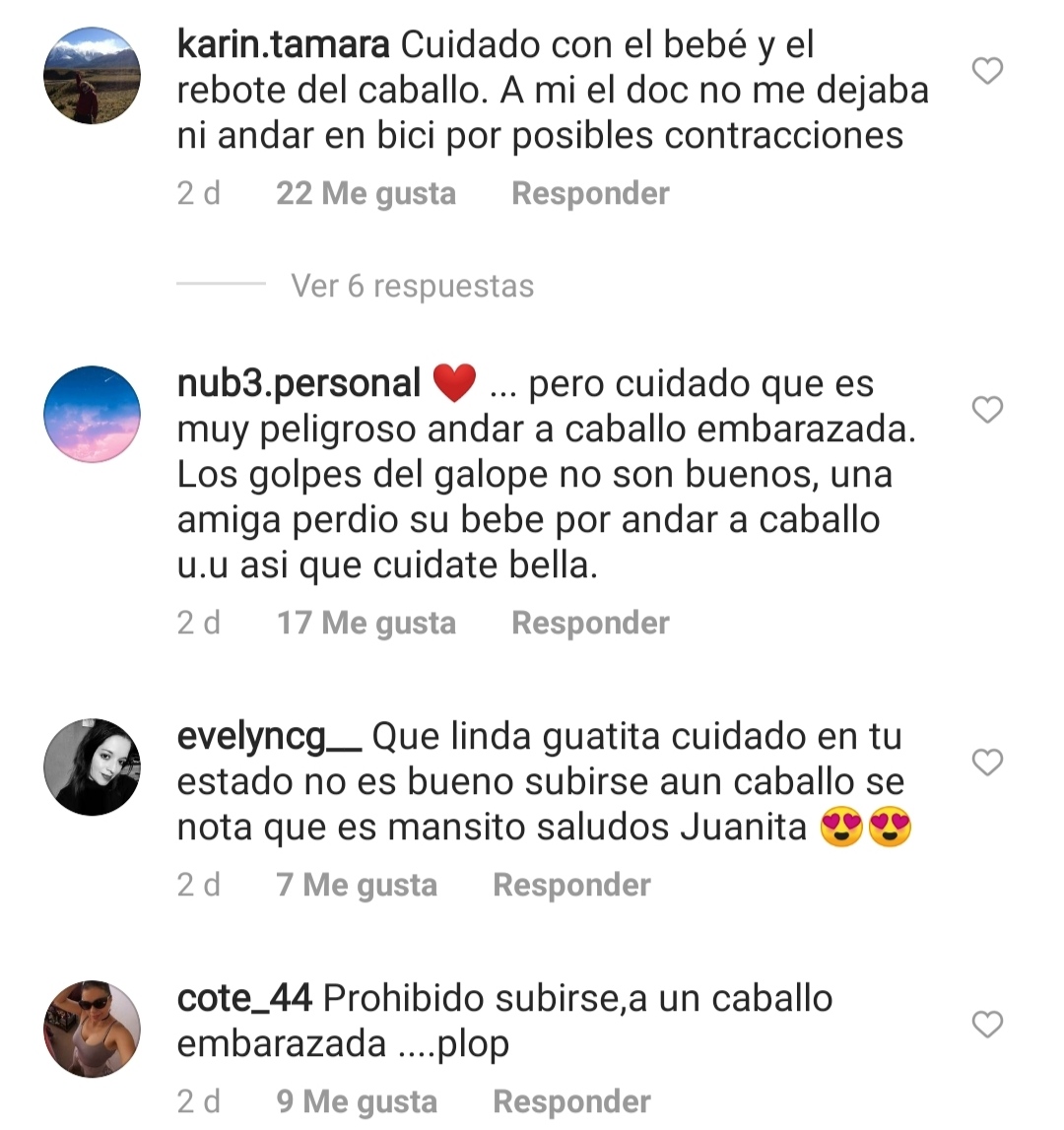Open nub3.personal's profile picture
Screen dimensions: 1064x1130
(93, 415)
